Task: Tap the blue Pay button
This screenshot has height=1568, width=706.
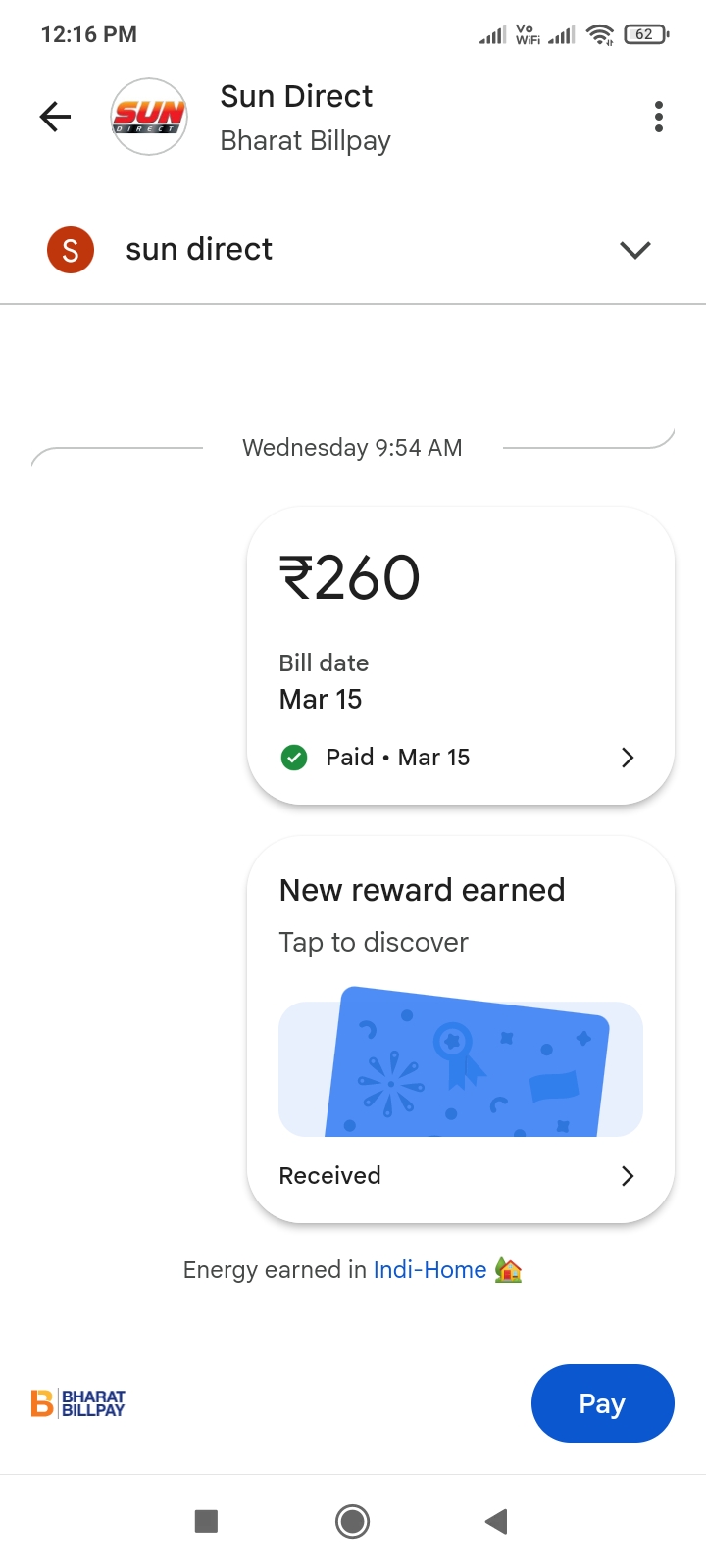Action: click(x=602, y=1403)
